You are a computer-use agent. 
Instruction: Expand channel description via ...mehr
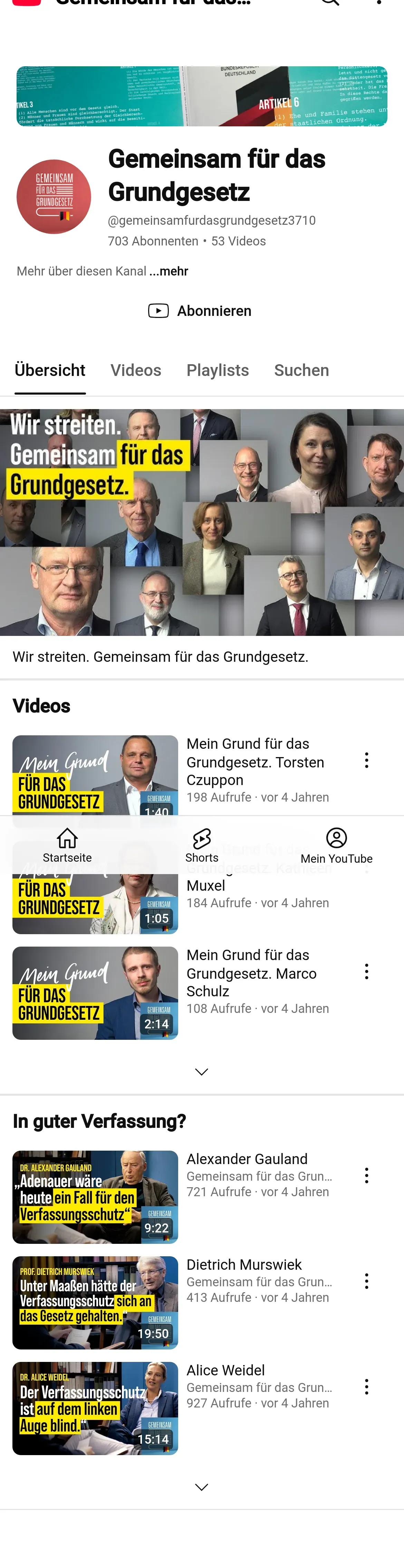[169, 271]
